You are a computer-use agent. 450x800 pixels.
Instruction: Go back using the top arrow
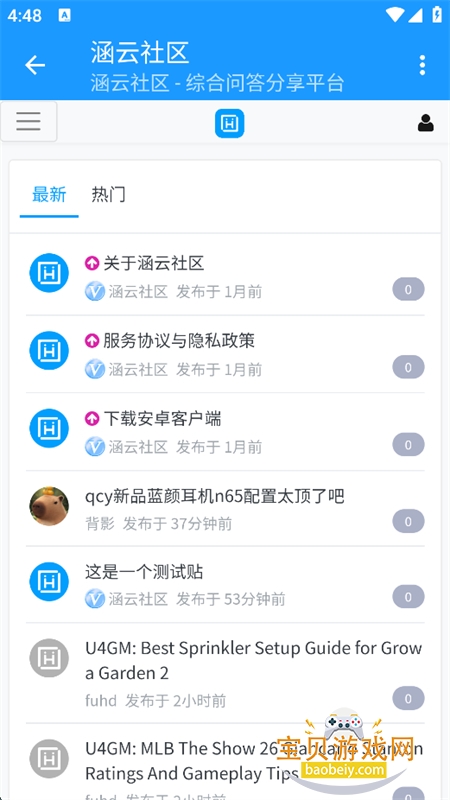[35, 65]
